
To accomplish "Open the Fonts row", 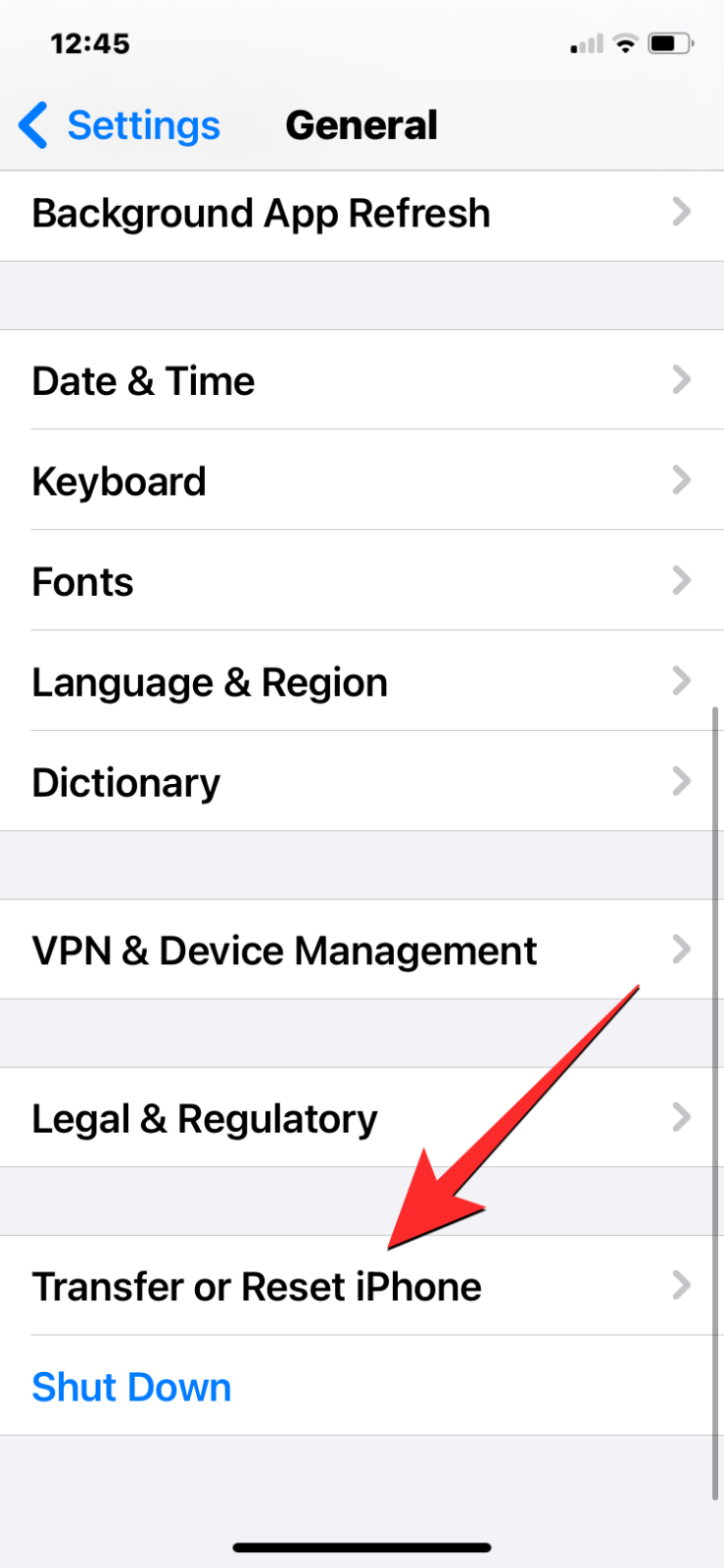I will pos(361,581).
